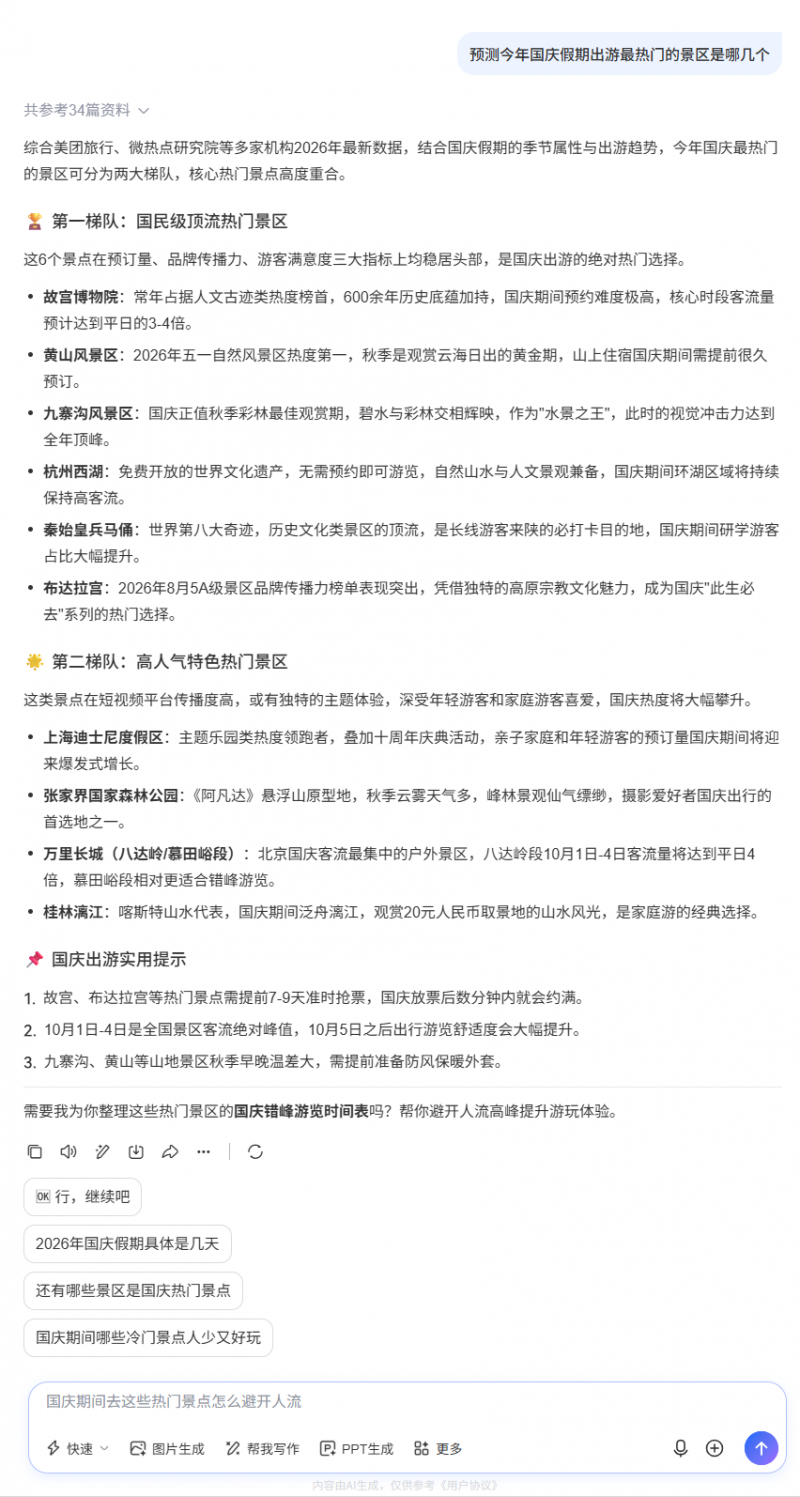Show 更多 tools

click(x=438, y=1449)
